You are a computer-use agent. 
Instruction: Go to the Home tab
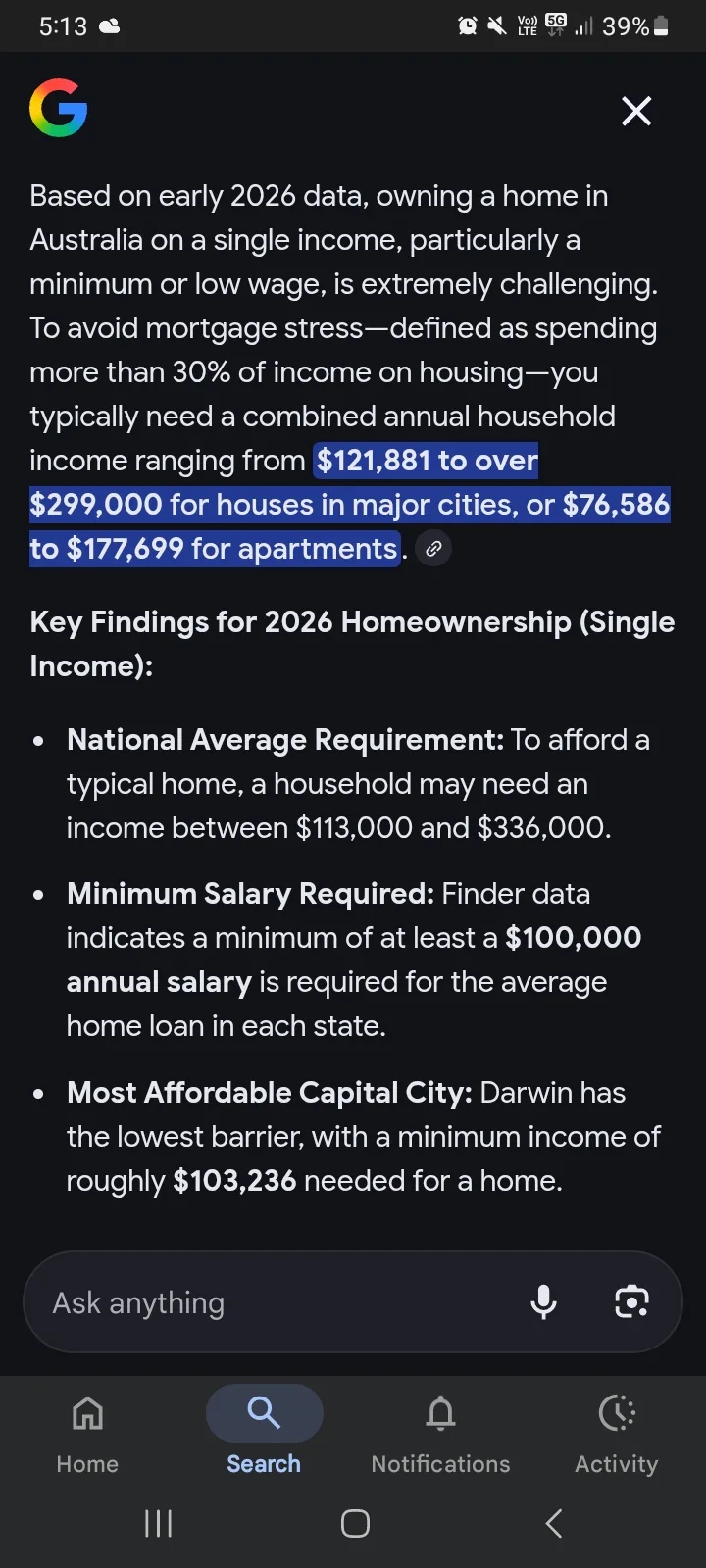87,1434
